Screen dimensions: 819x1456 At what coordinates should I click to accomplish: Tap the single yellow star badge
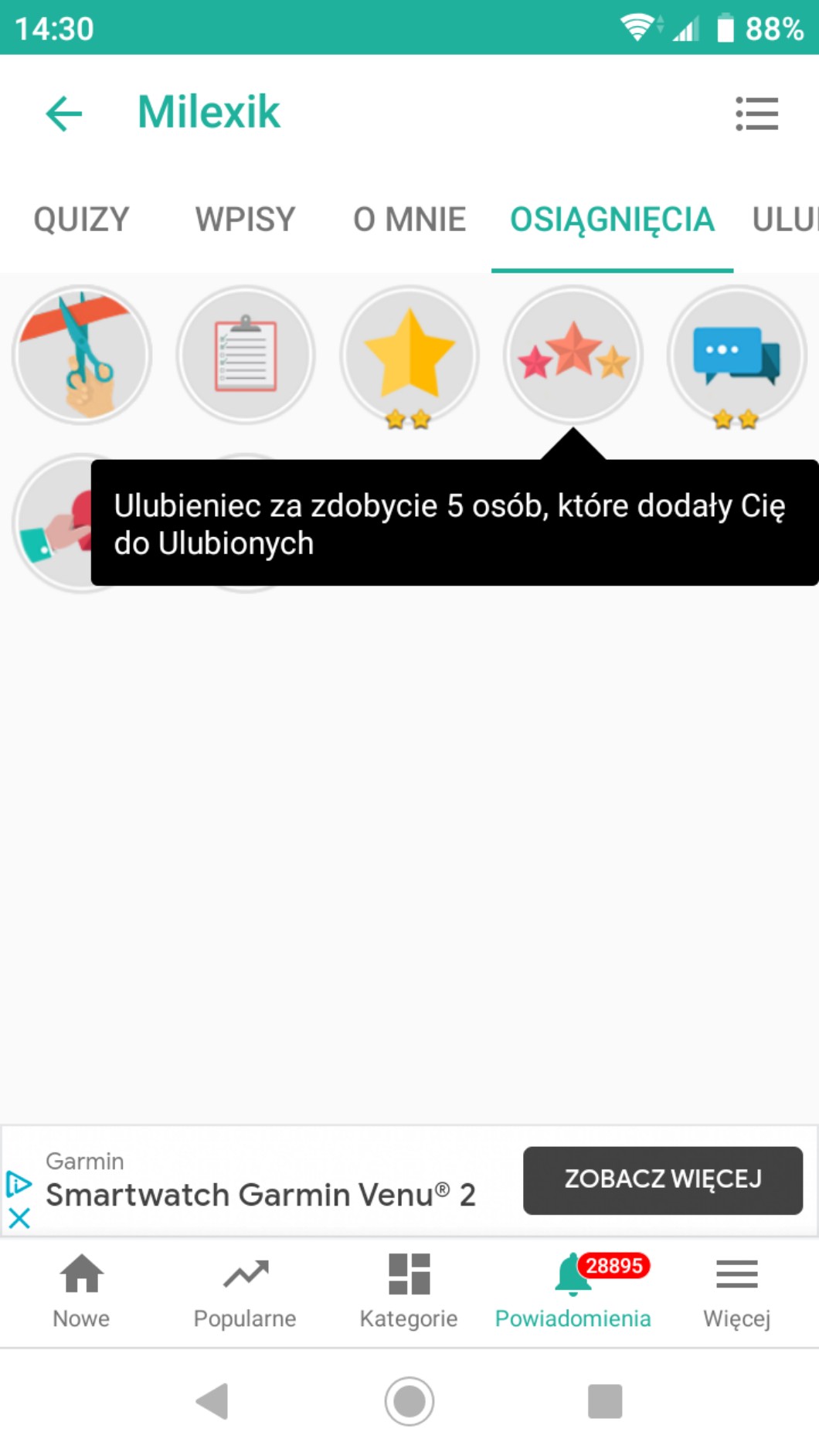409,355
